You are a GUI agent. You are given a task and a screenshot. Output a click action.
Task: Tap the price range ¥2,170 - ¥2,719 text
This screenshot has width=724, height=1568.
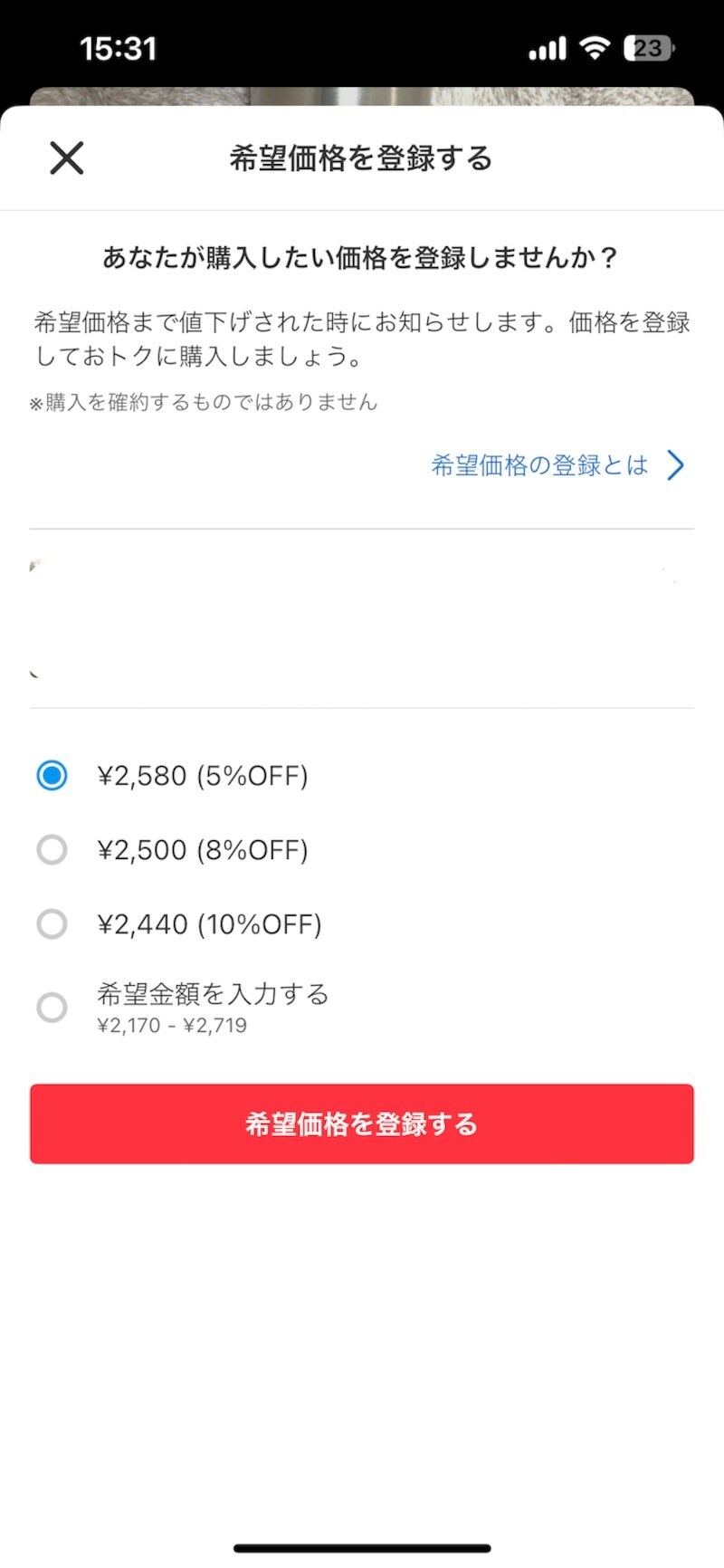click(172, 1025)
